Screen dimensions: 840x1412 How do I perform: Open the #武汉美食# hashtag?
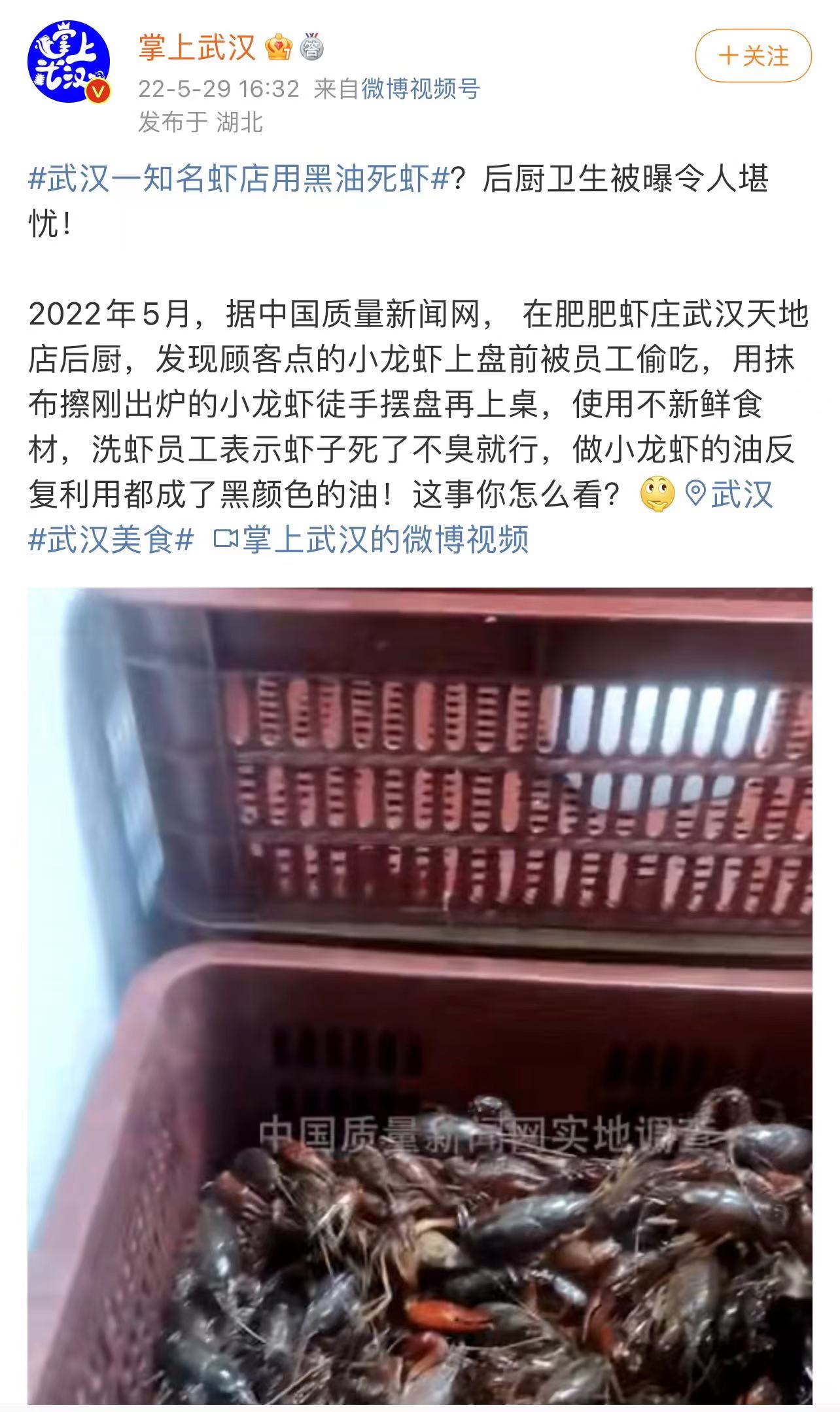(x=111, y=540)
